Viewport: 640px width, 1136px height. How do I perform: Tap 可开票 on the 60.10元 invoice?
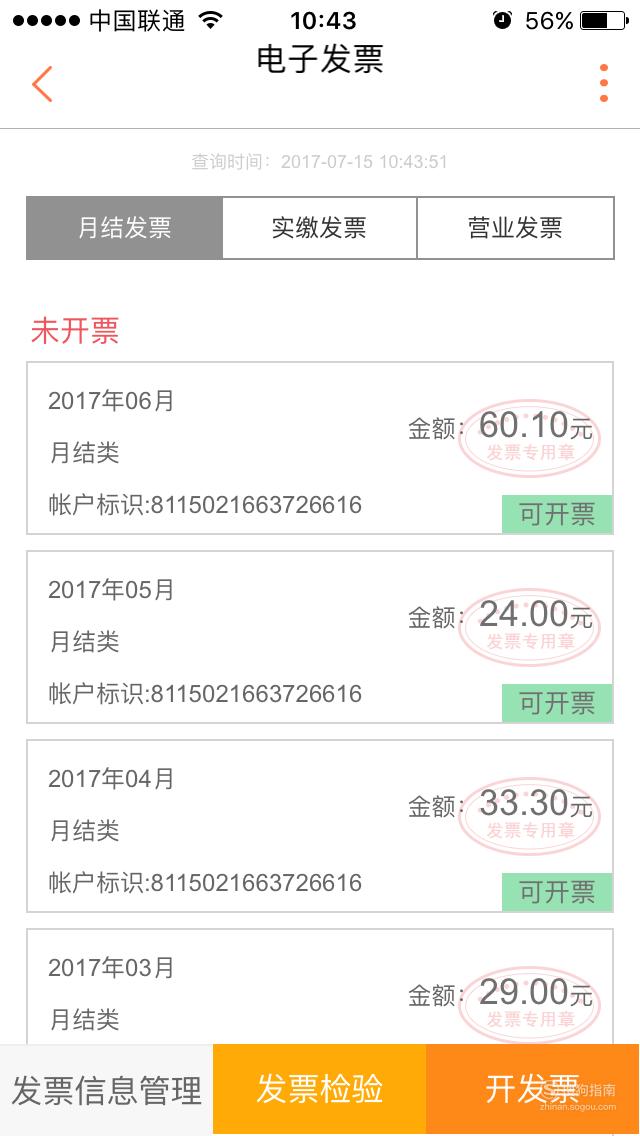(x=557, y=514)
